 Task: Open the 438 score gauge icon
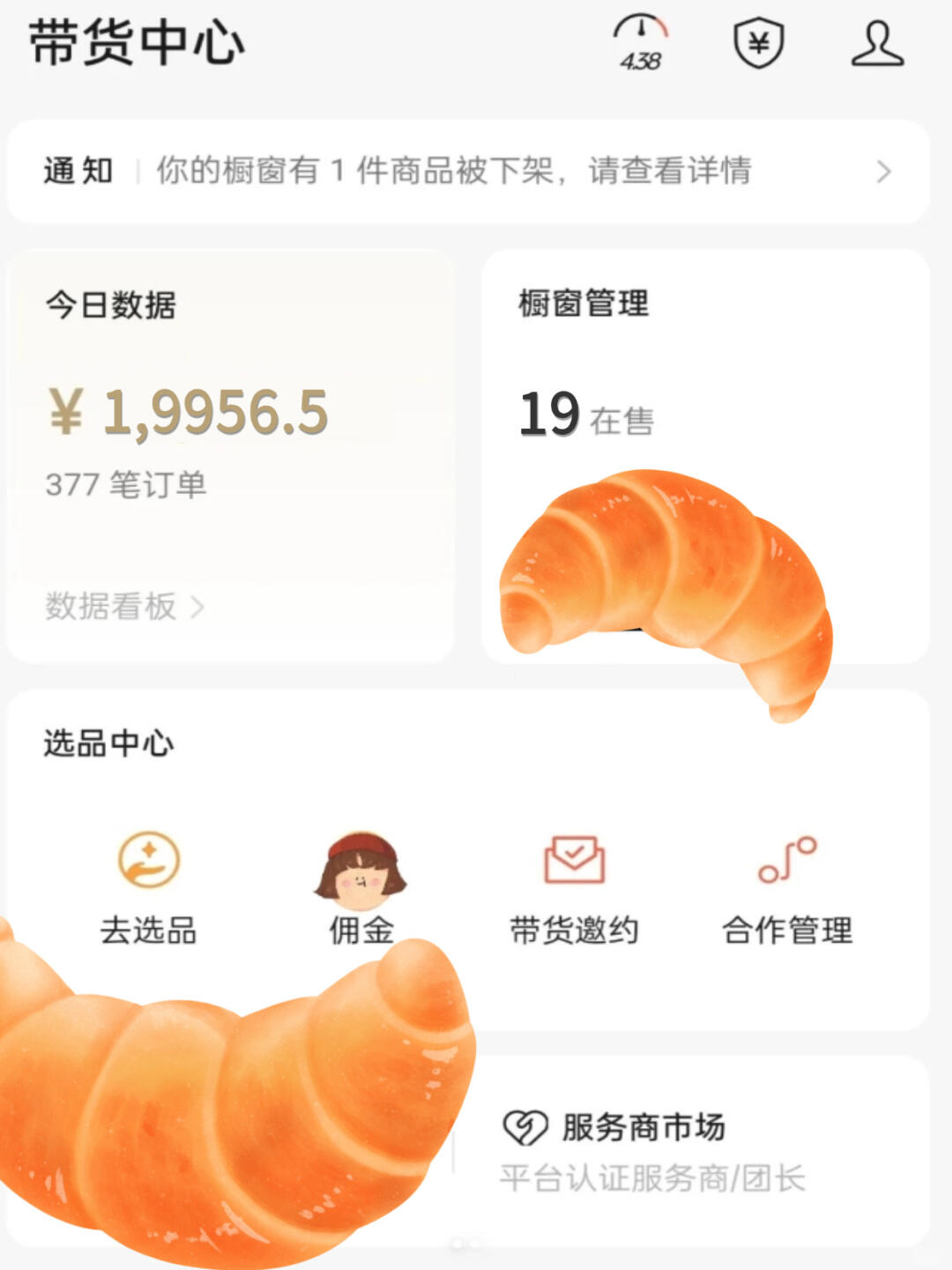(x=641, y=42)
